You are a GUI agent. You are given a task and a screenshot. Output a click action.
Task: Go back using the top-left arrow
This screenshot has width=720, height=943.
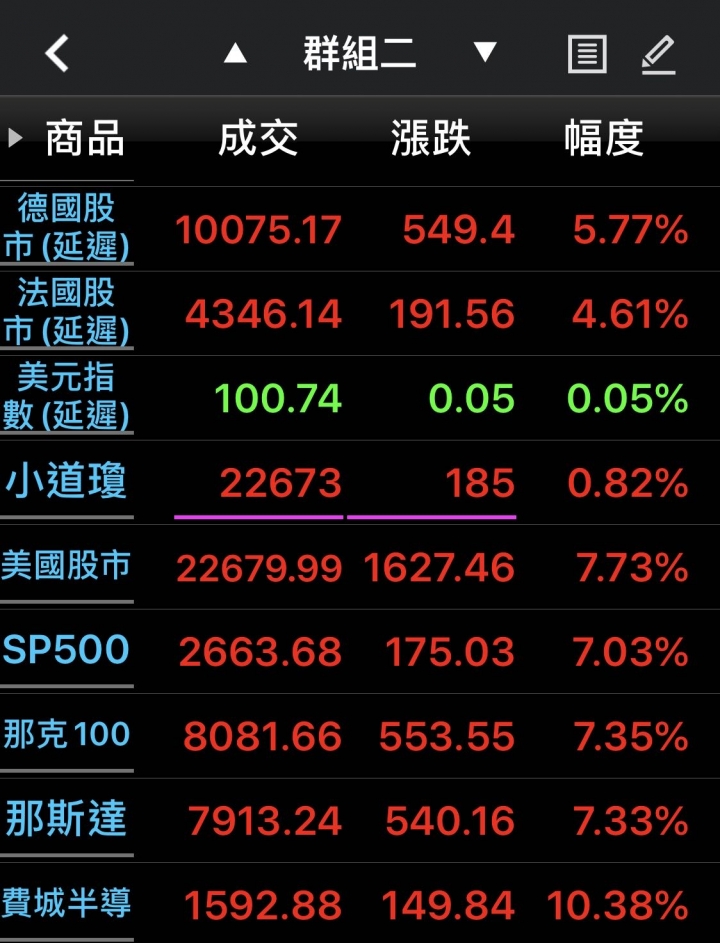(57, 53)
